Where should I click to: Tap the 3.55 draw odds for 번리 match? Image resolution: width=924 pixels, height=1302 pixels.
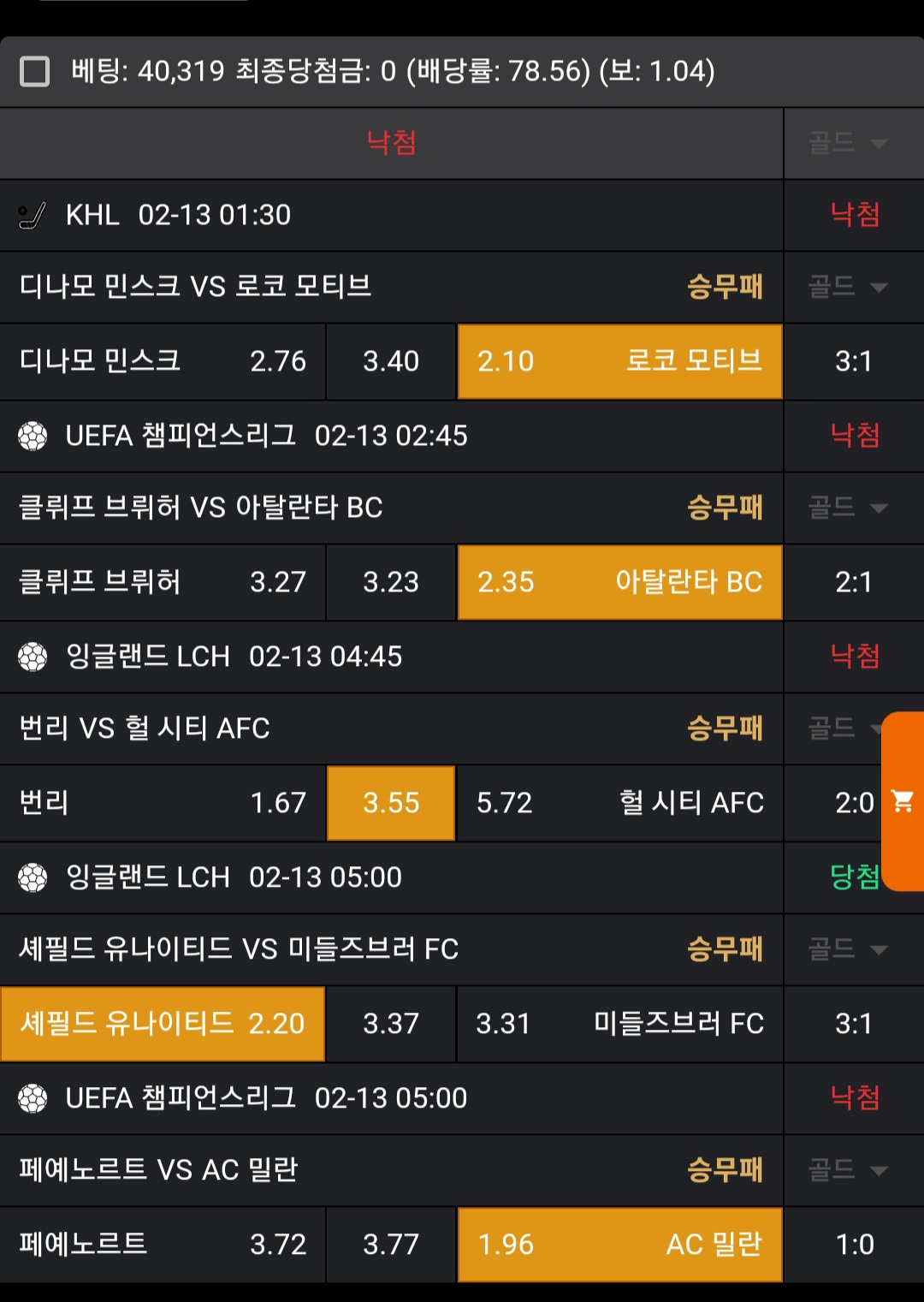(391, 803)
